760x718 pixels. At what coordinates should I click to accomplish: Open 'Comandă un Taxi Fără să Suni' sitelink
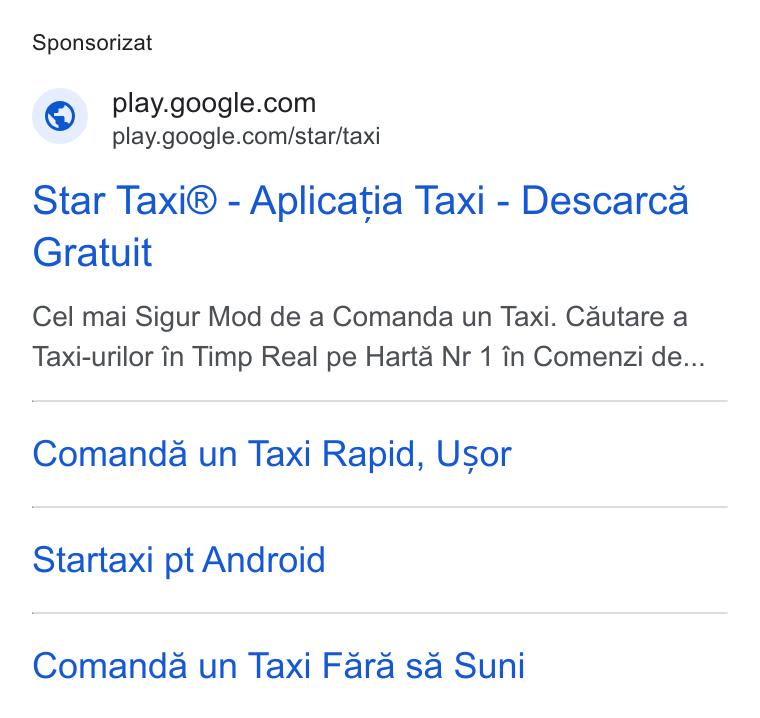click(x=279, y=666)
